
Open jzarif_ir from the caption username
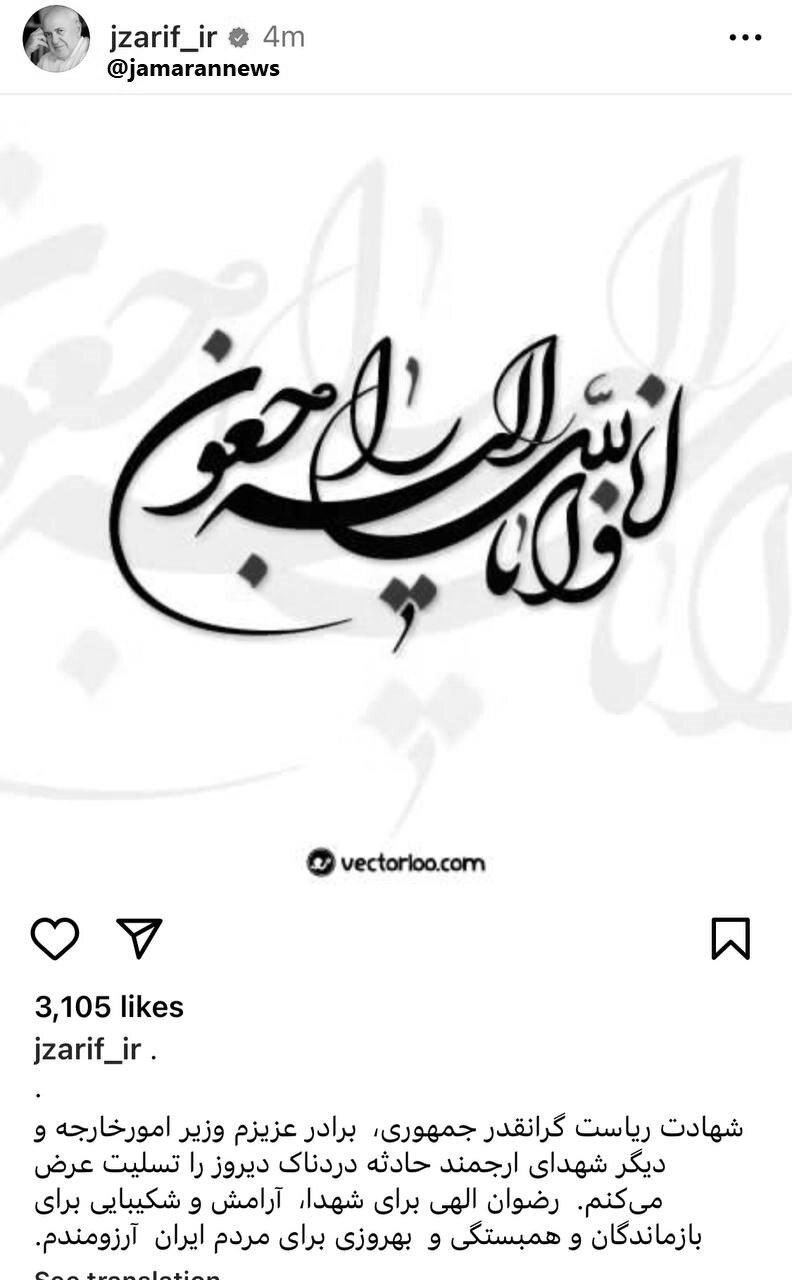tap(86, 1051)
